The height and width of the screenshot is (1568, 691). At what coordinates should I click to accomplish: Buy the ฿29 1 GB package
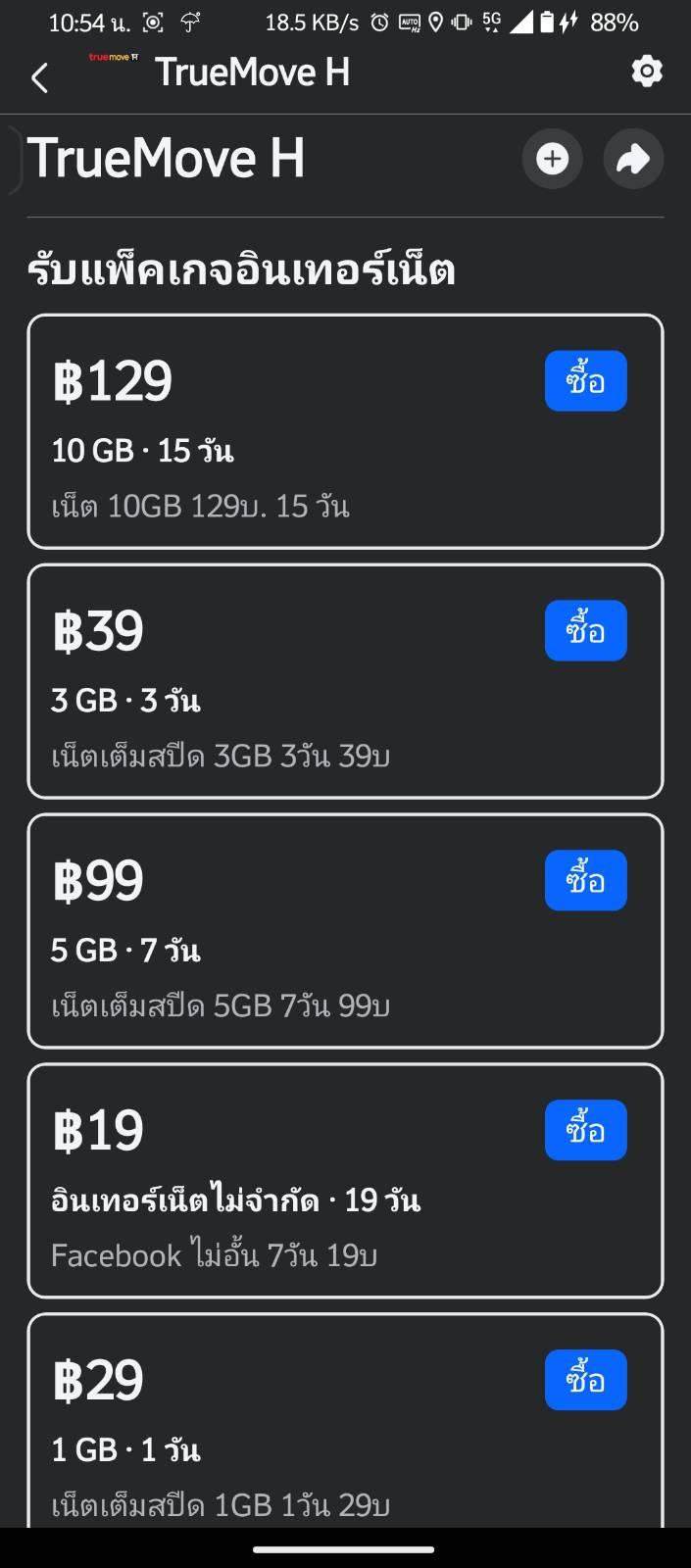(x=586, y=1380)
